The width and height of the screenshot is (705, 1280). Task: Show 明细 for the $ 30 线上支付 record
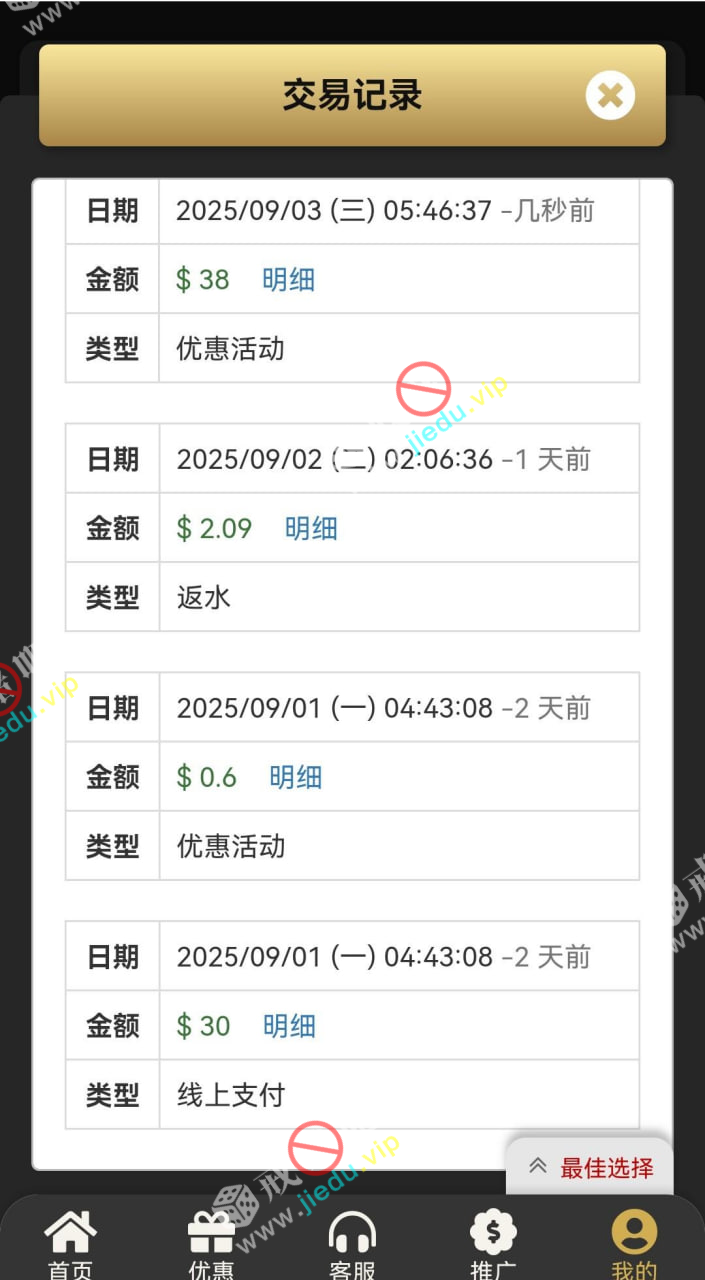[x=289, y=1026]
